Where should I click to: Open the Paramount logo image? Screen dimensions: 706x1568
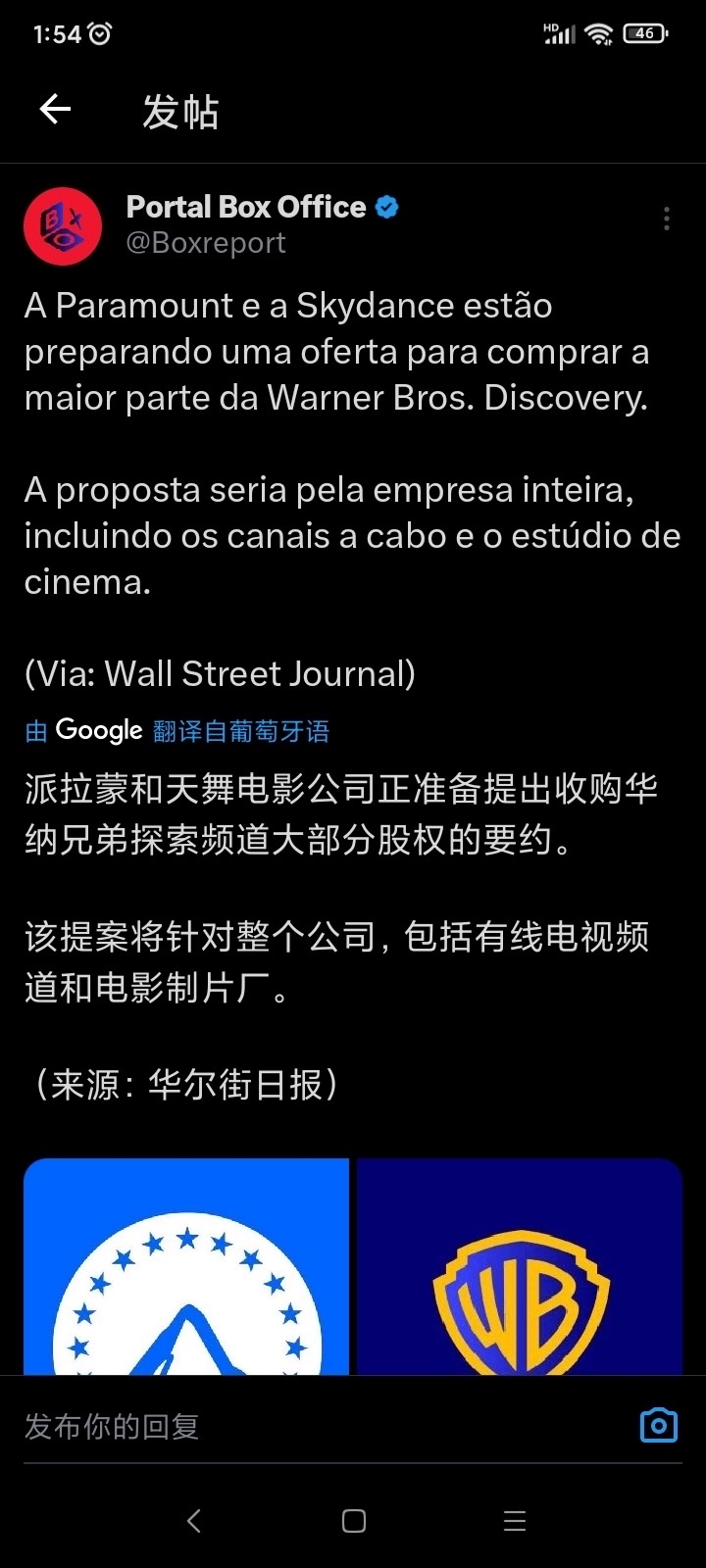click(186, 1266)
